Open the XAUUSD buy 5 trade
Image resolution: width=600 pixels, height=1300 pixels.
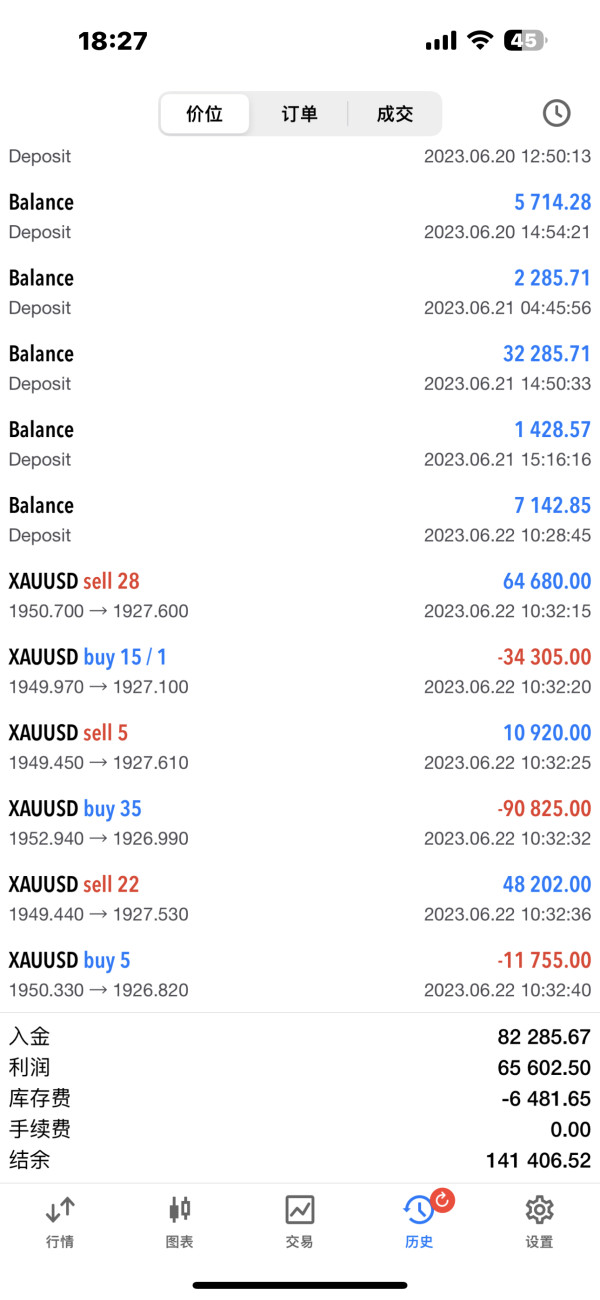(300, 975)
